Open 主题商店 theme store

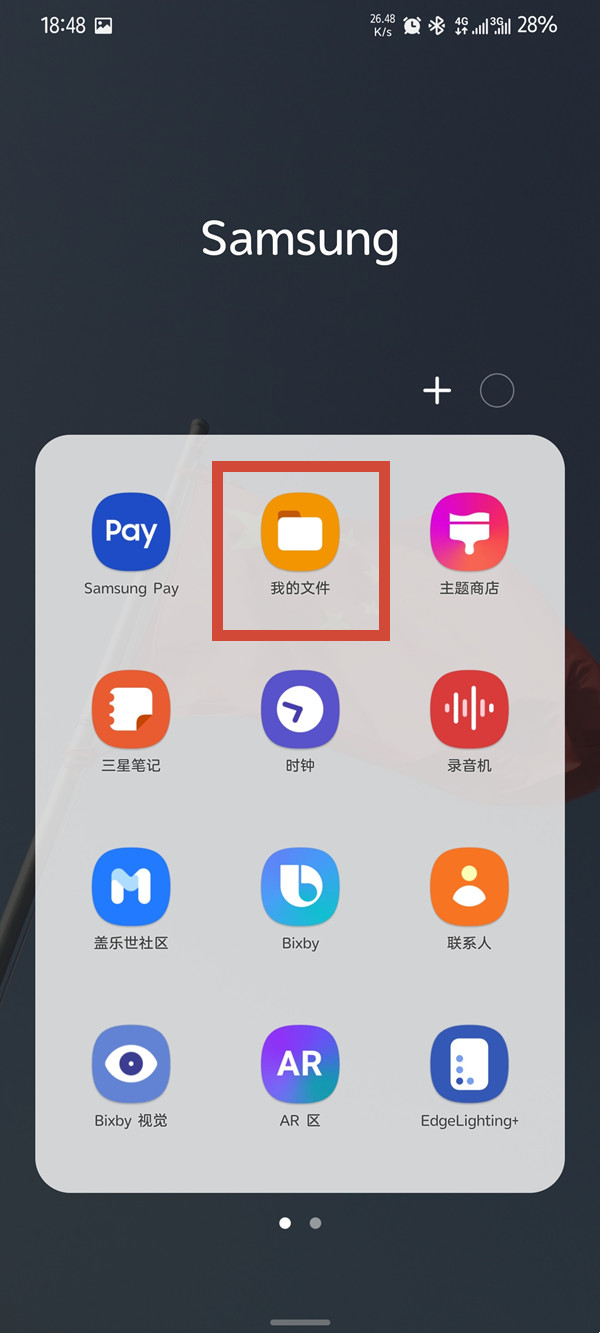(469, 532)
